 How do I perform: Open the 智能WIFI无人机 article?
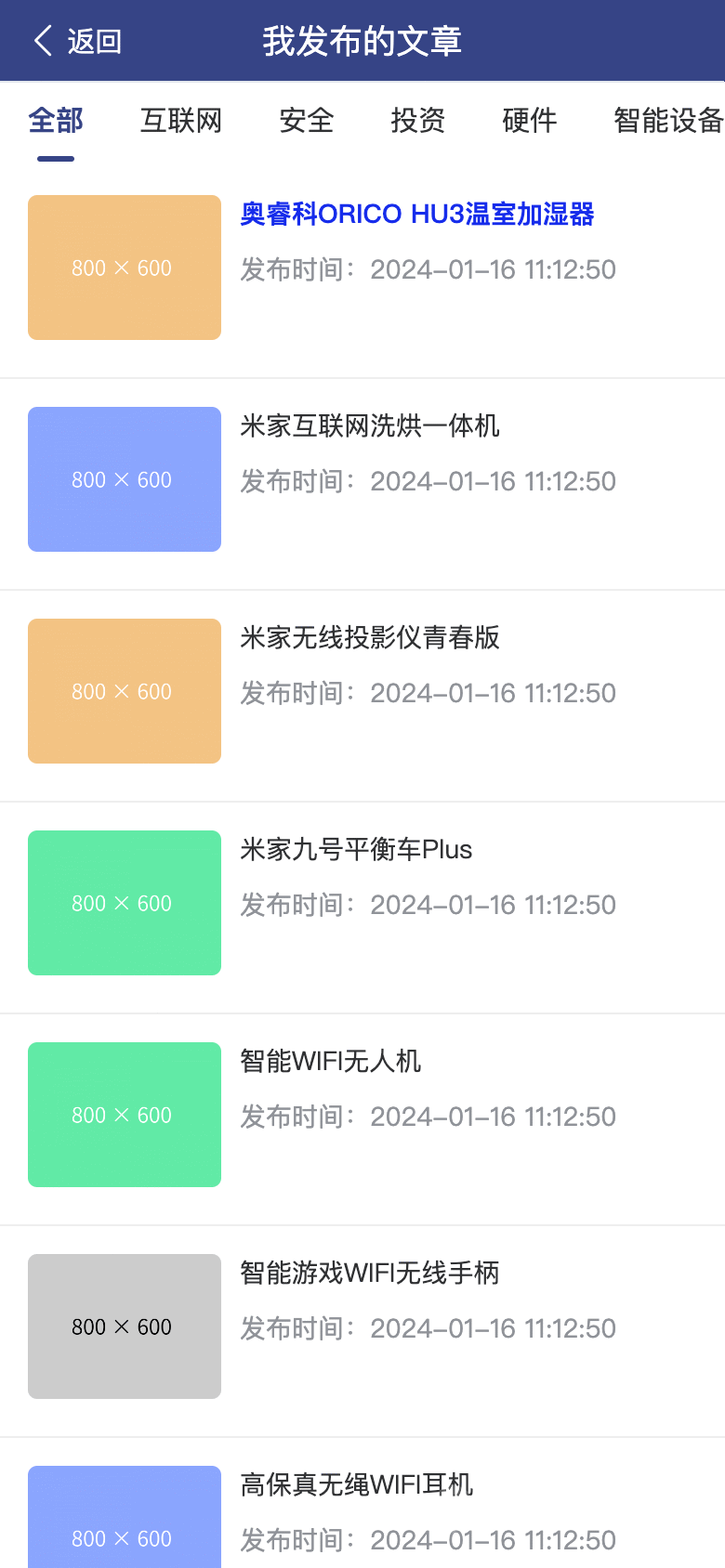pyautogui.click(x=330, y=1062)
